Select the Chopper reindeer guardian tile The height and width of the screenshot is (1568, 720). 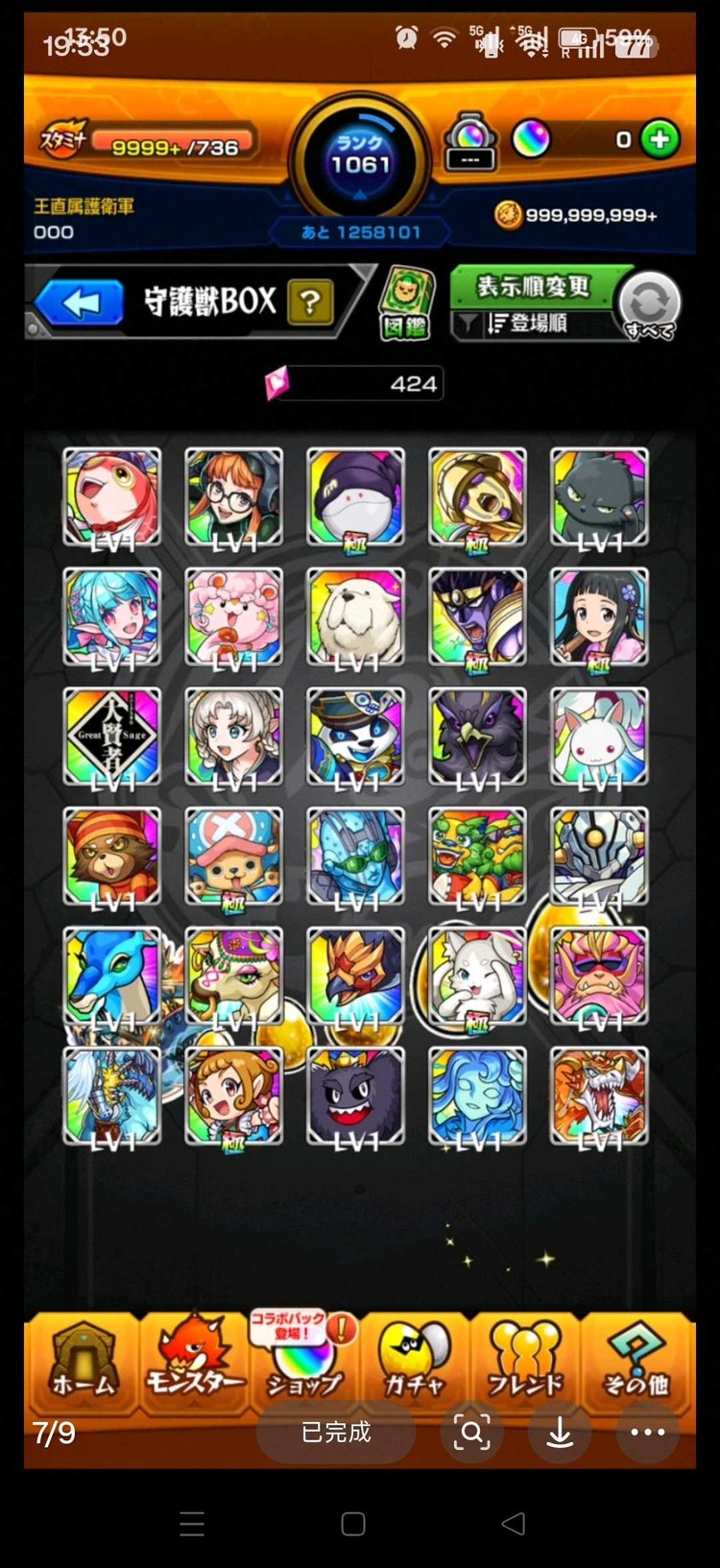(233, 856)
